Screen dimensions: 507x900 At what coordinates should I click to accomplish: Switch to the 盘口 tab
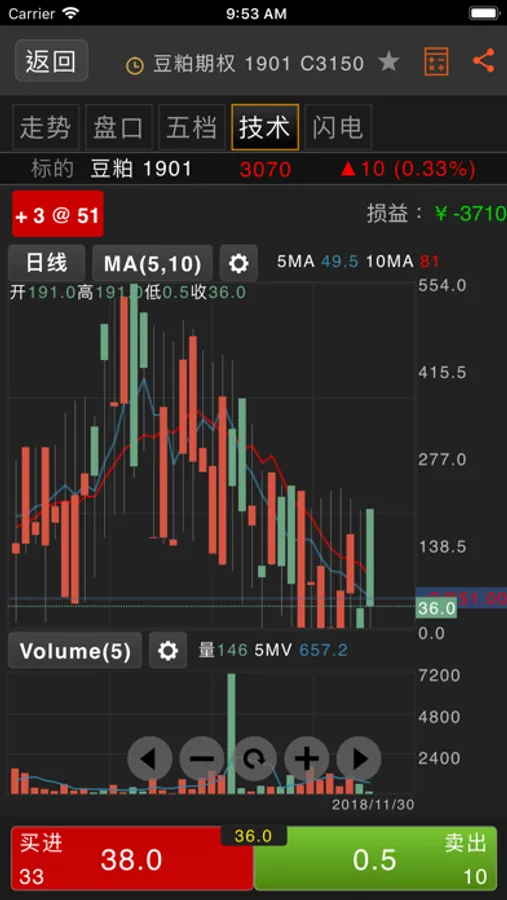119,127
